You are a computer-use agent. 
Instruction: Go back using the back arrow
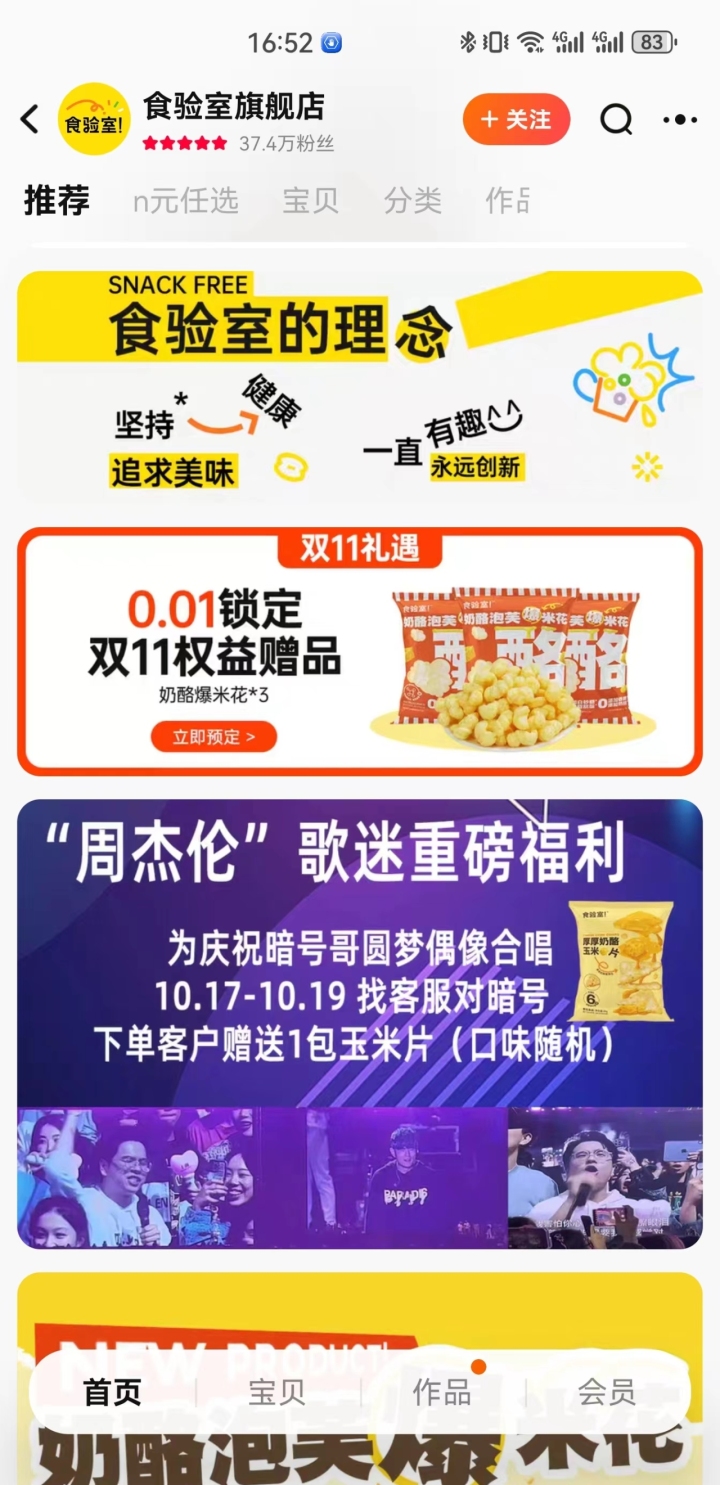30,120
